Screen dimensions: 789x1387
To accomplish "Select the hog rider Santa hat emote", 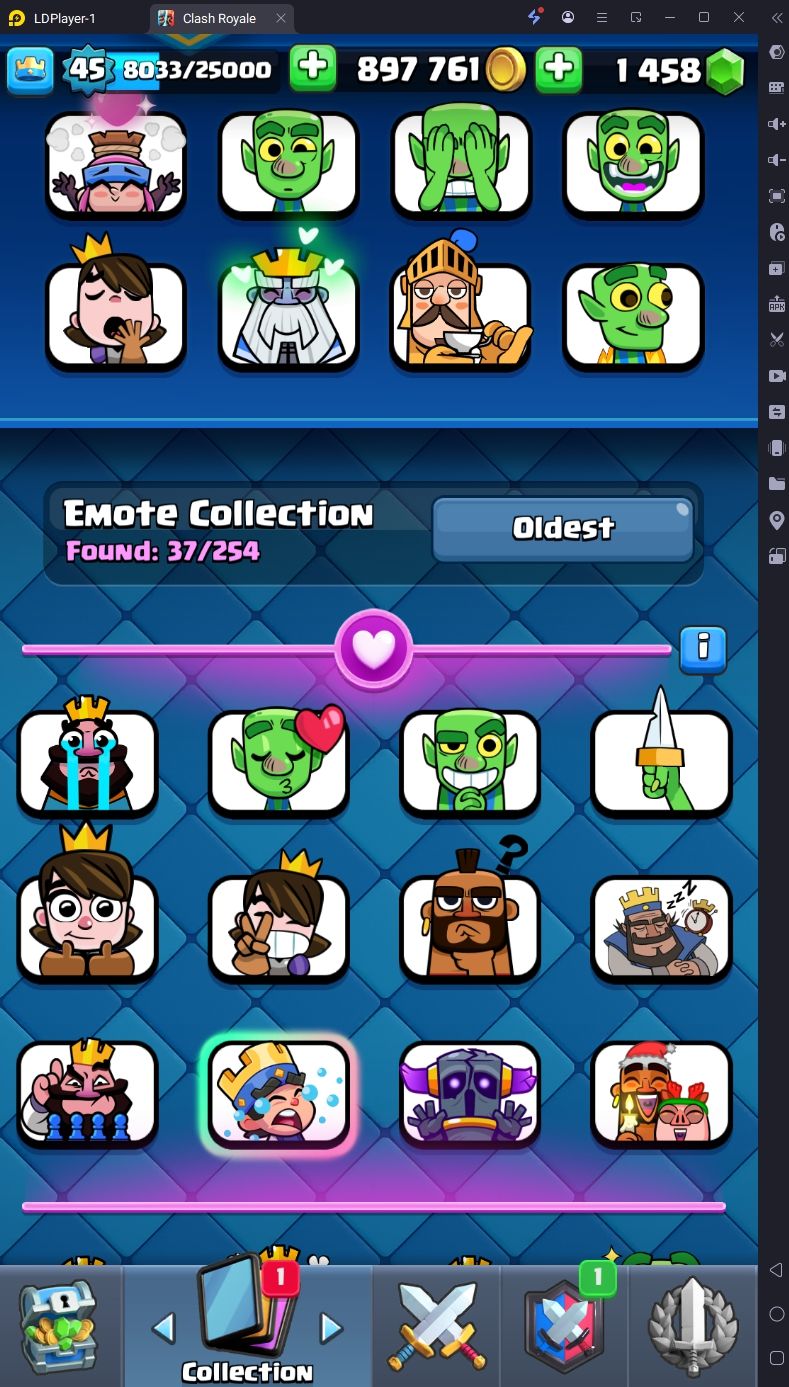I will pos(661,1093).
